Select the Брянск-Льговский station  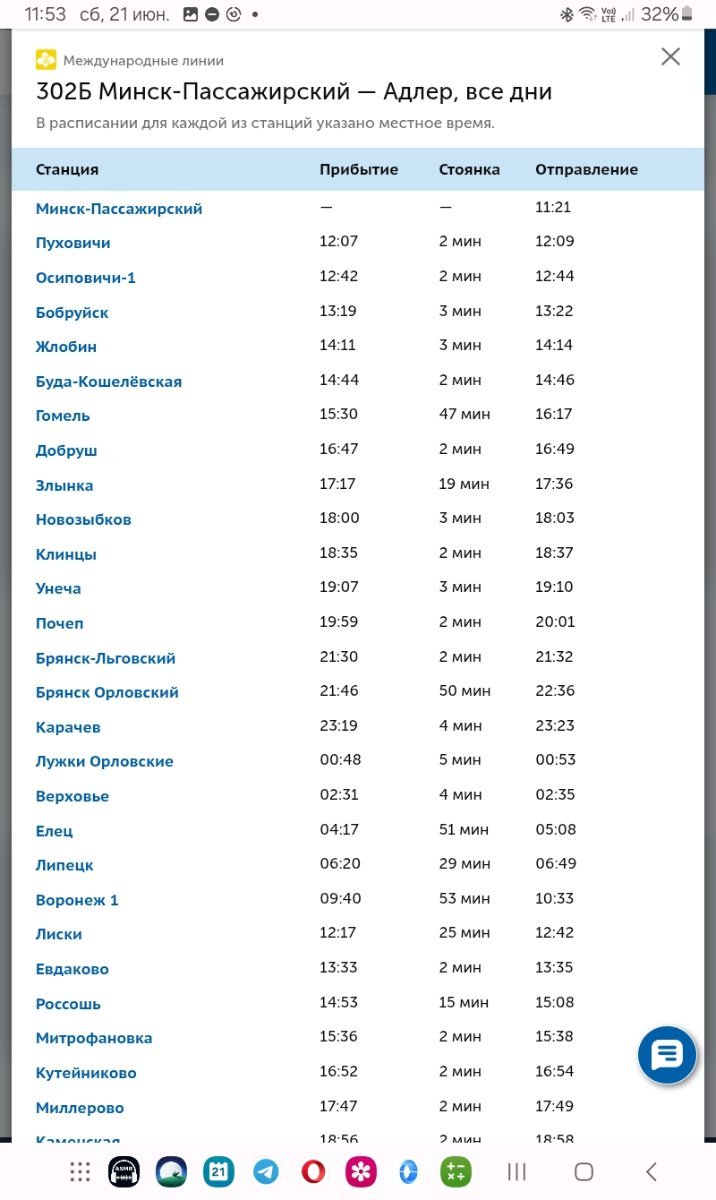[106, 659]
